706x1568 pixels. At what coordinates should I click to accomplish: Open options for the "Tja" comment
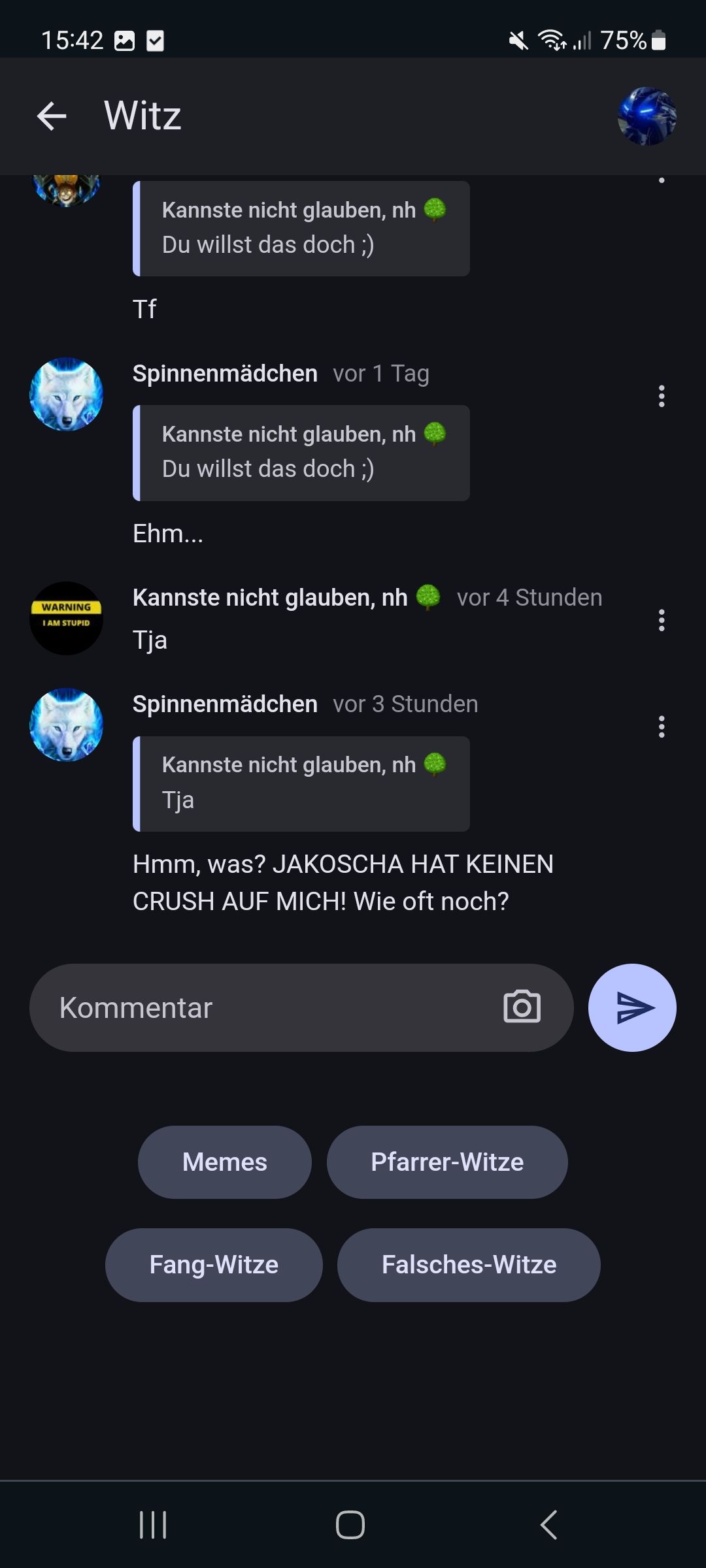(x=662, y=620)
